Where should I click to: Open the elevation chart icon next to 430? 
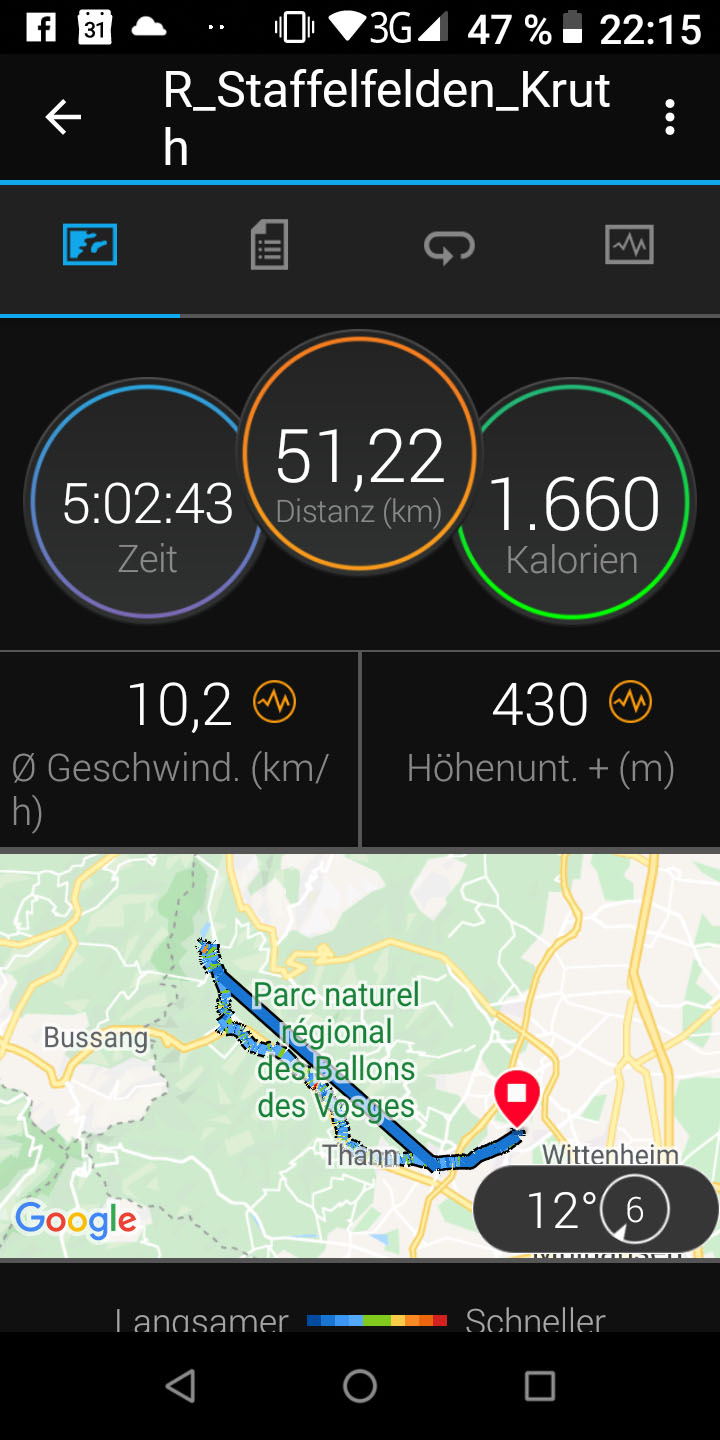point(631,703)
